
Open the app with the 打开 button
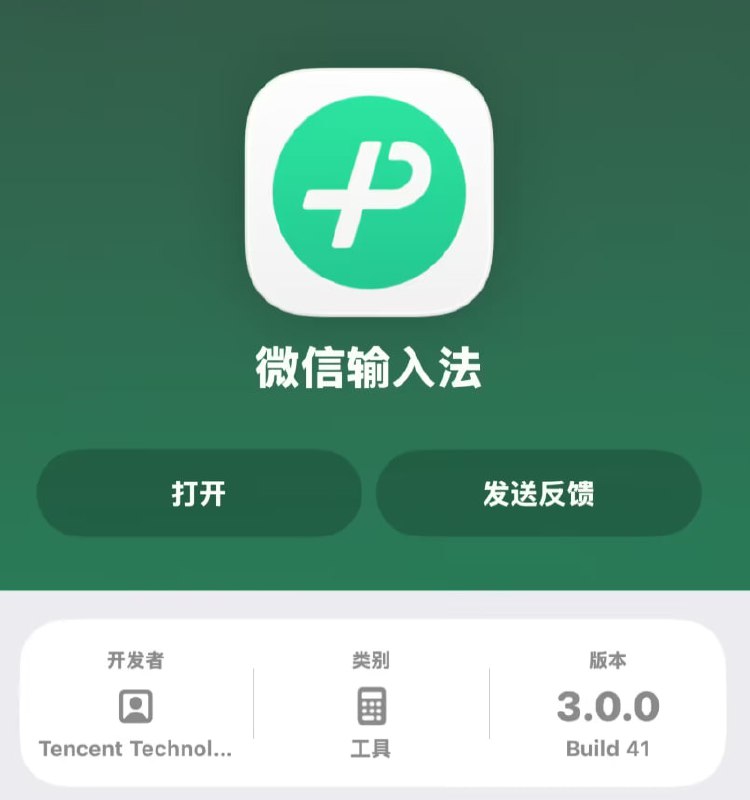coord(198,495)
